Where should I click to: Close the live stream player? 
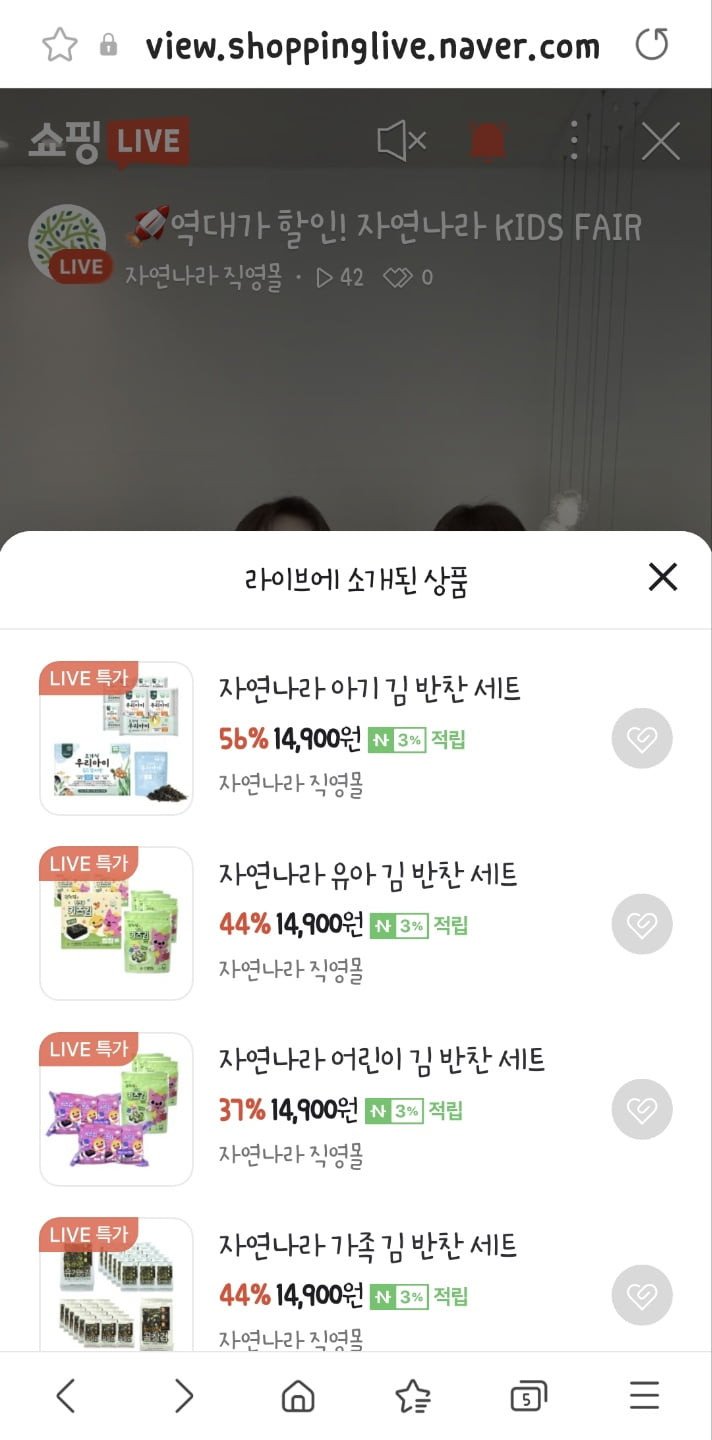(660, 141)
